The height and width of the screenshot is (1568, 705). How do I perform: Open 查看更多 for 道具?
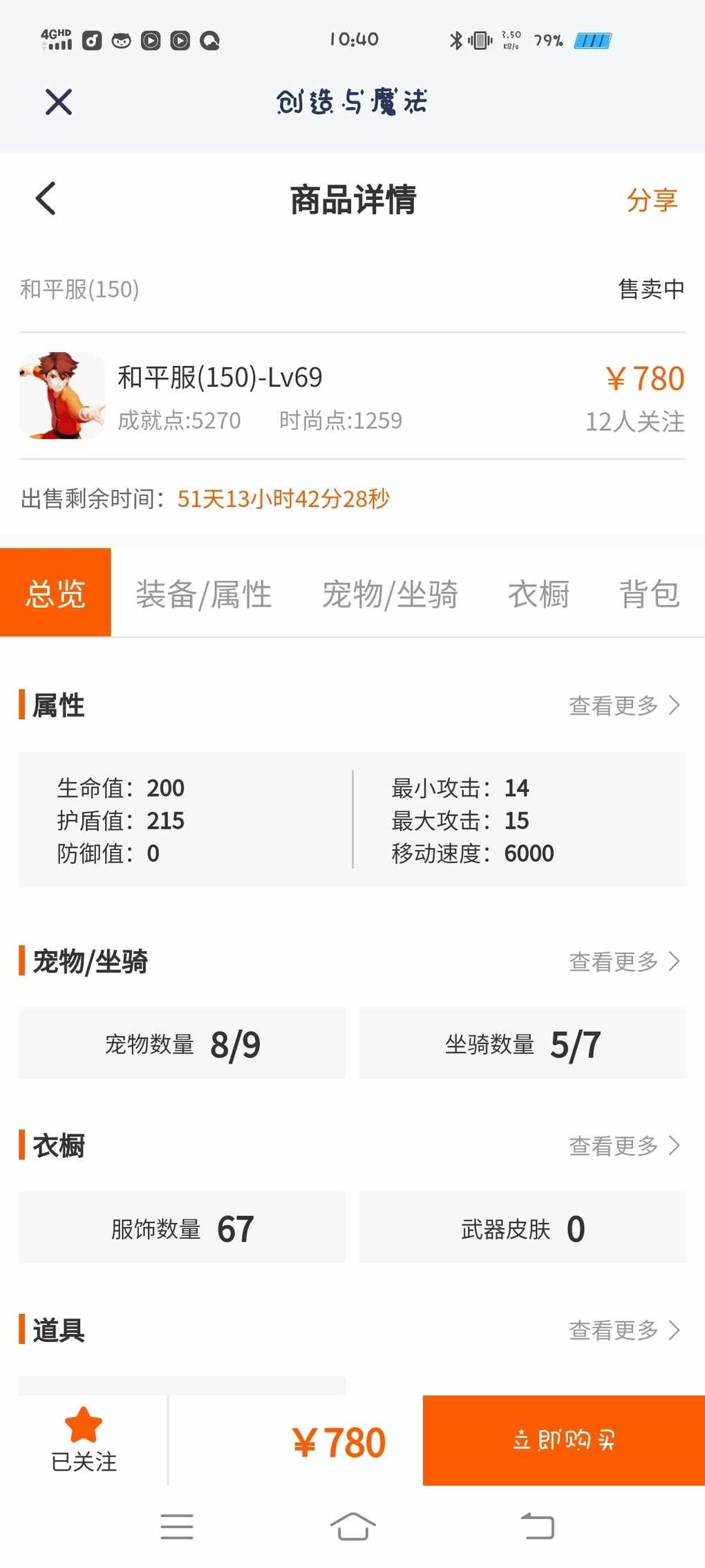point(623,1330)
